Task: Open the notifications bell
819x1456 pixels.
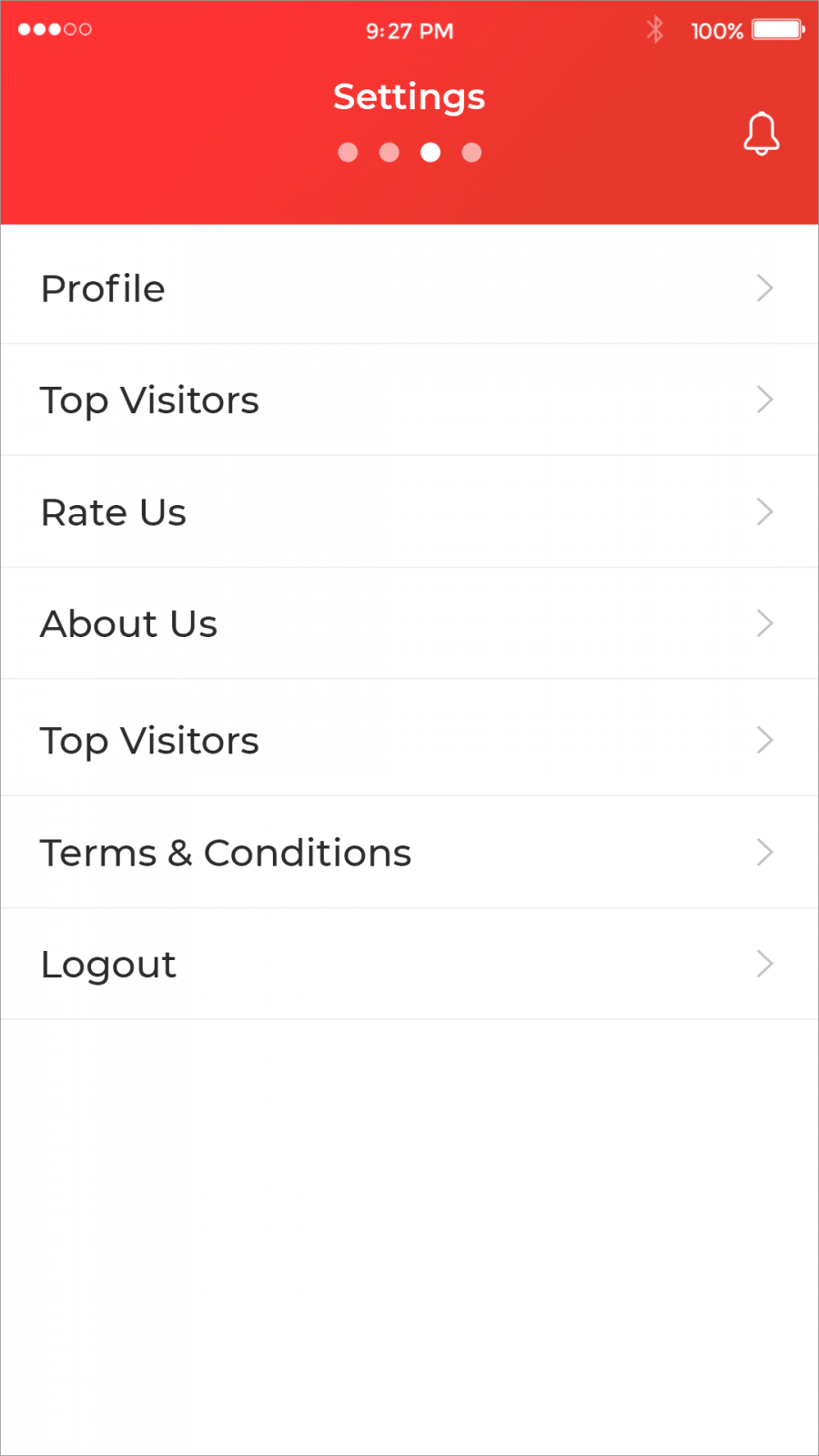Action: click(761, 135)
